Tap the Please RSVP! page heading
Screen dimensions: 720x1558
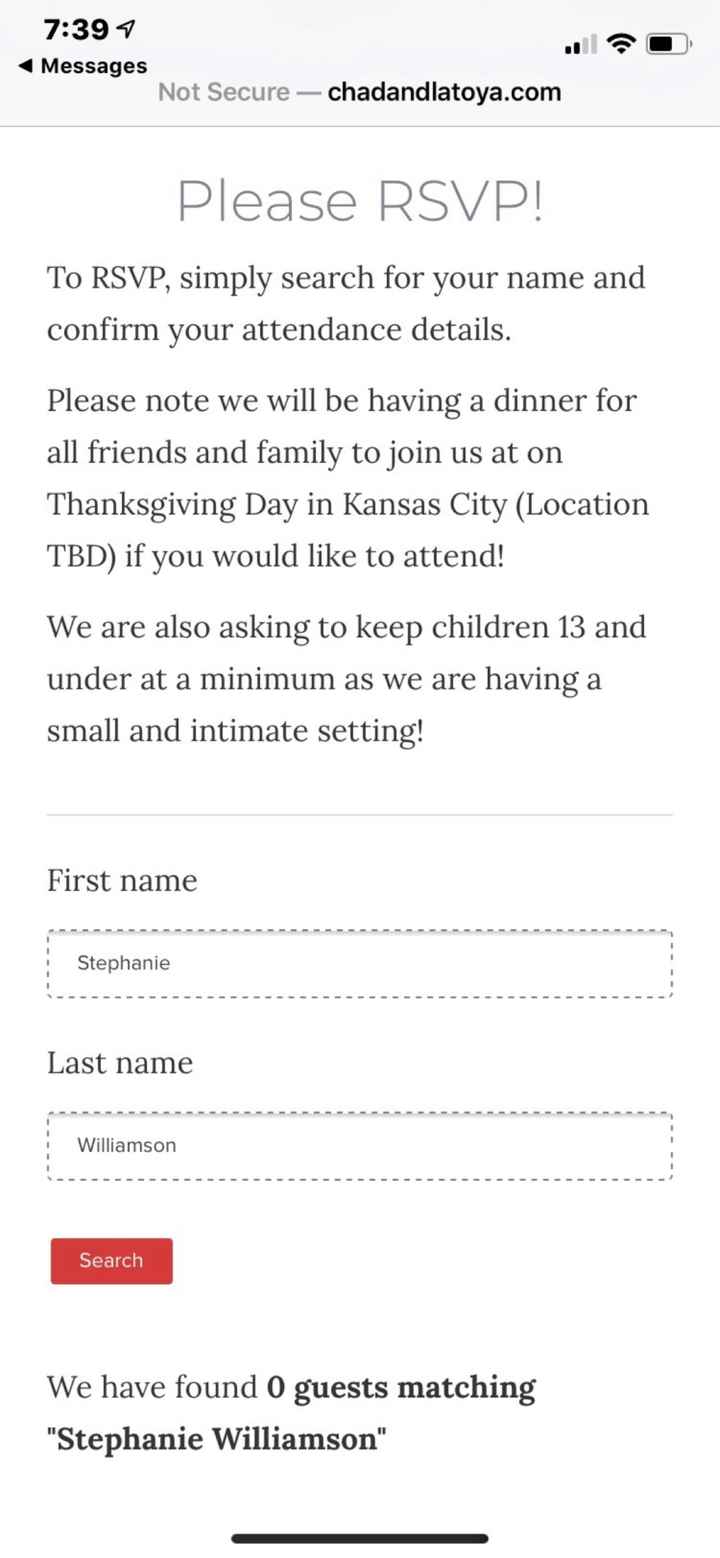pyautogui.click(x=360, y=200)
